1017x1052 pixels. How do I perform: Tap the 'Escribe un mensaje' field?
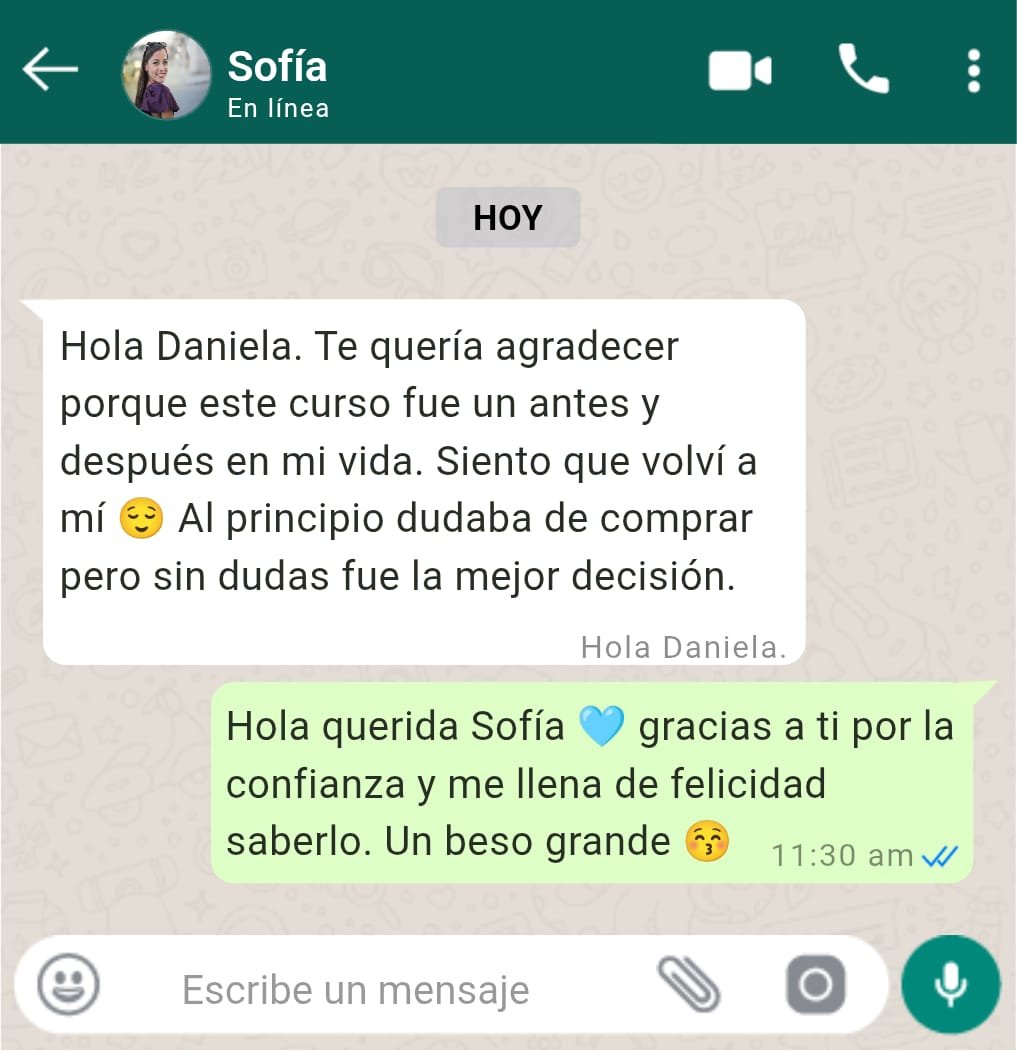[400, 990]
